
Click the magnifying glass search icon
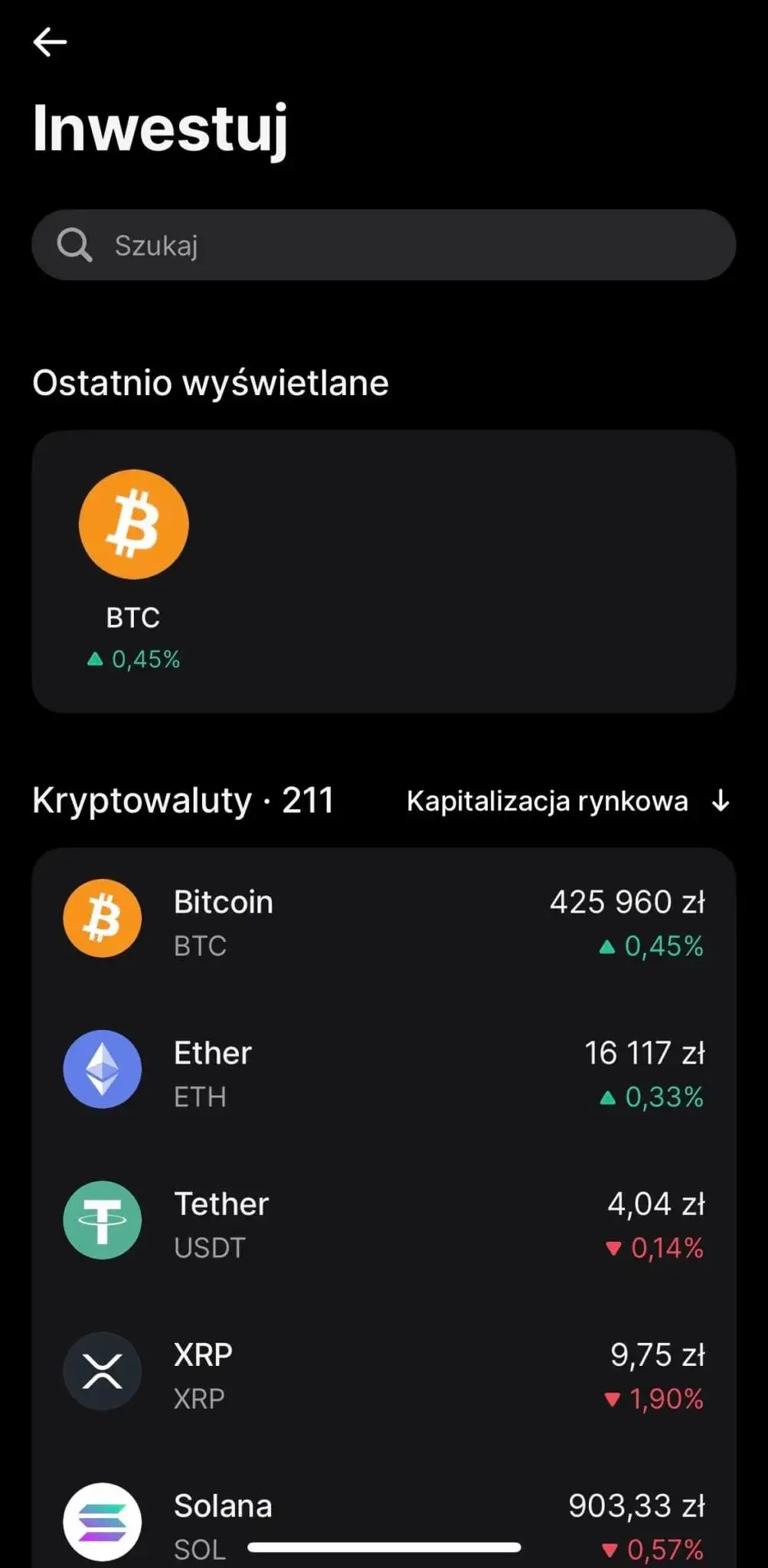[x=74, y=244]
